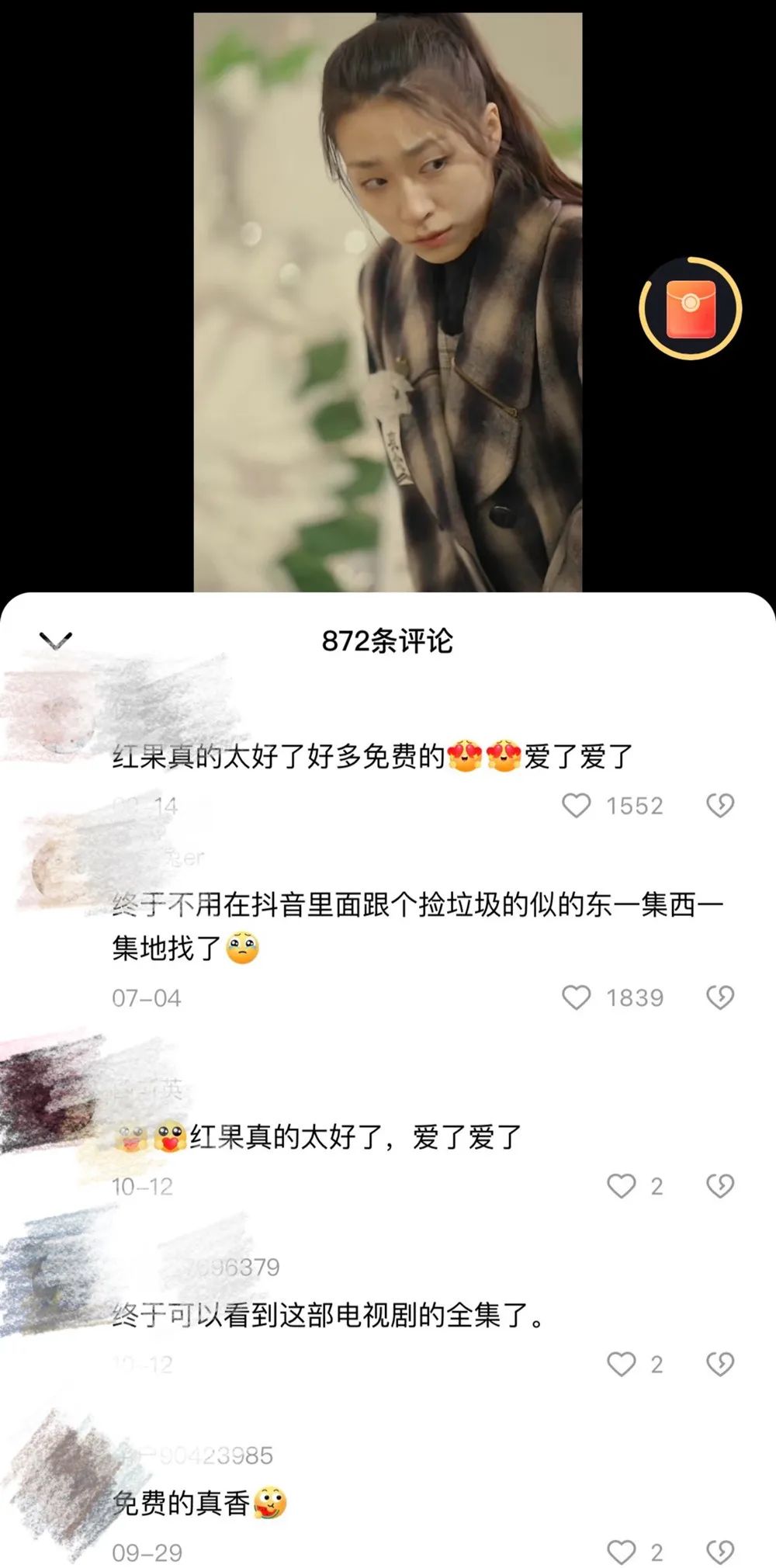Like the comment '红果真的太好了，爱了爱了'
Image resolution: width=776 pixels, height=1568 pixels.
coord(621,1186)
